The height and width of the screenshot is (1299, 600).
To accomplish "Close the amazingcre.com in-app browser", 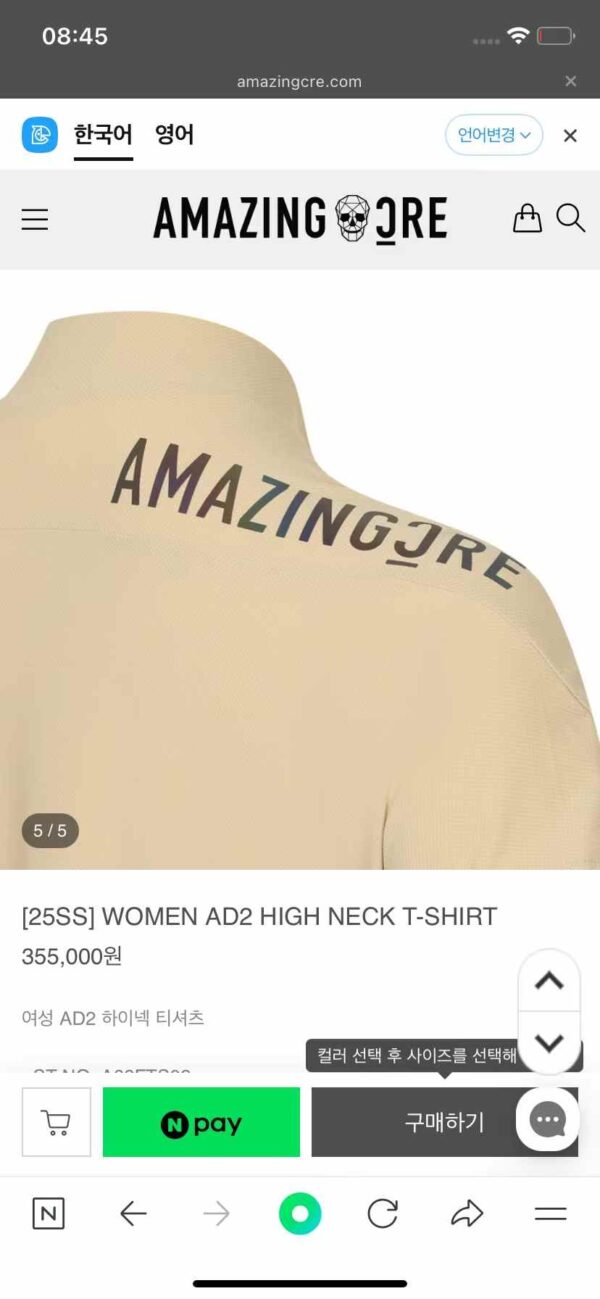I will (x=570, y=81).
